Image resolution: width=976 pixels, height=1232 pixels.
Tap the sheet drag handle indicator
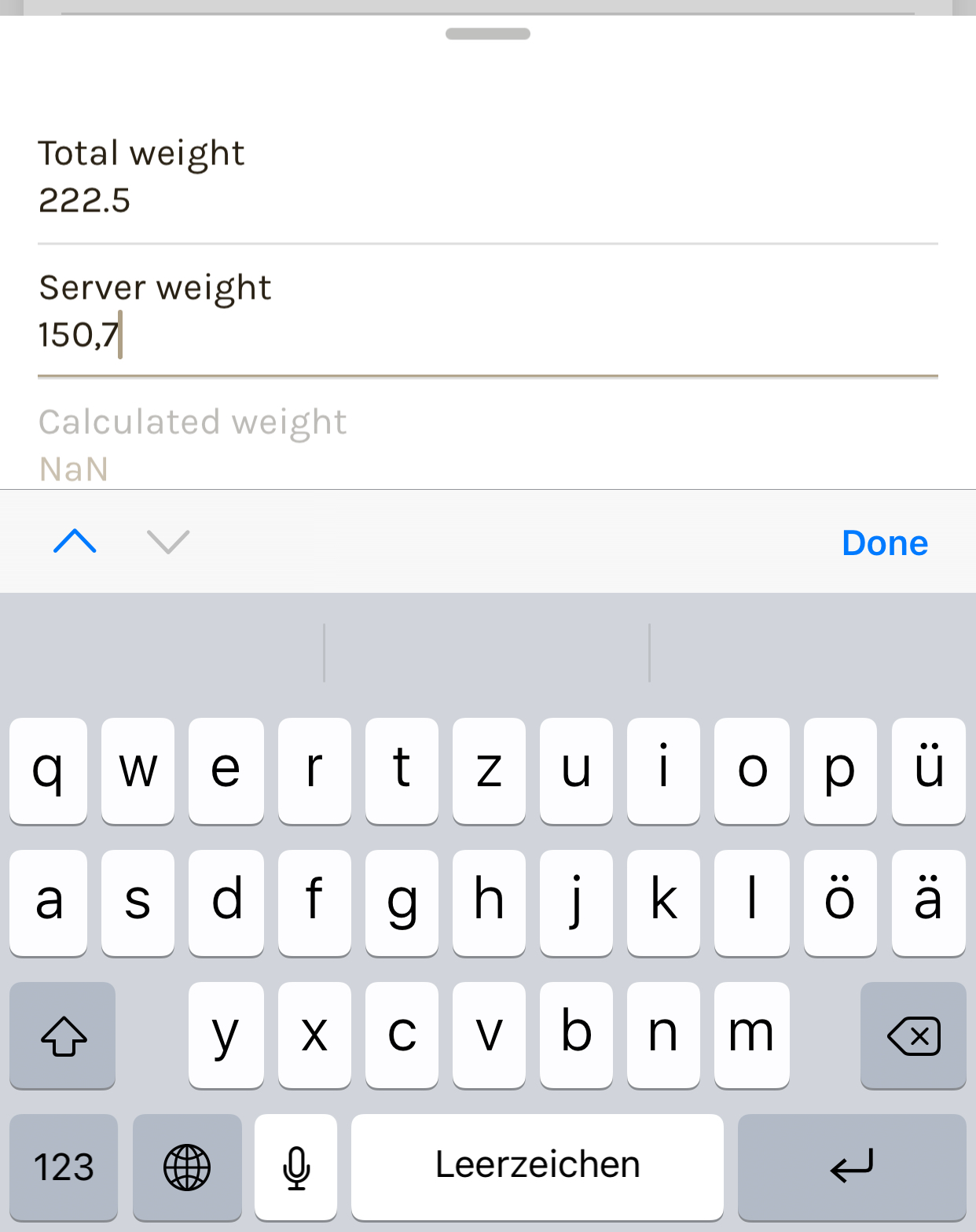click(488, 34)
